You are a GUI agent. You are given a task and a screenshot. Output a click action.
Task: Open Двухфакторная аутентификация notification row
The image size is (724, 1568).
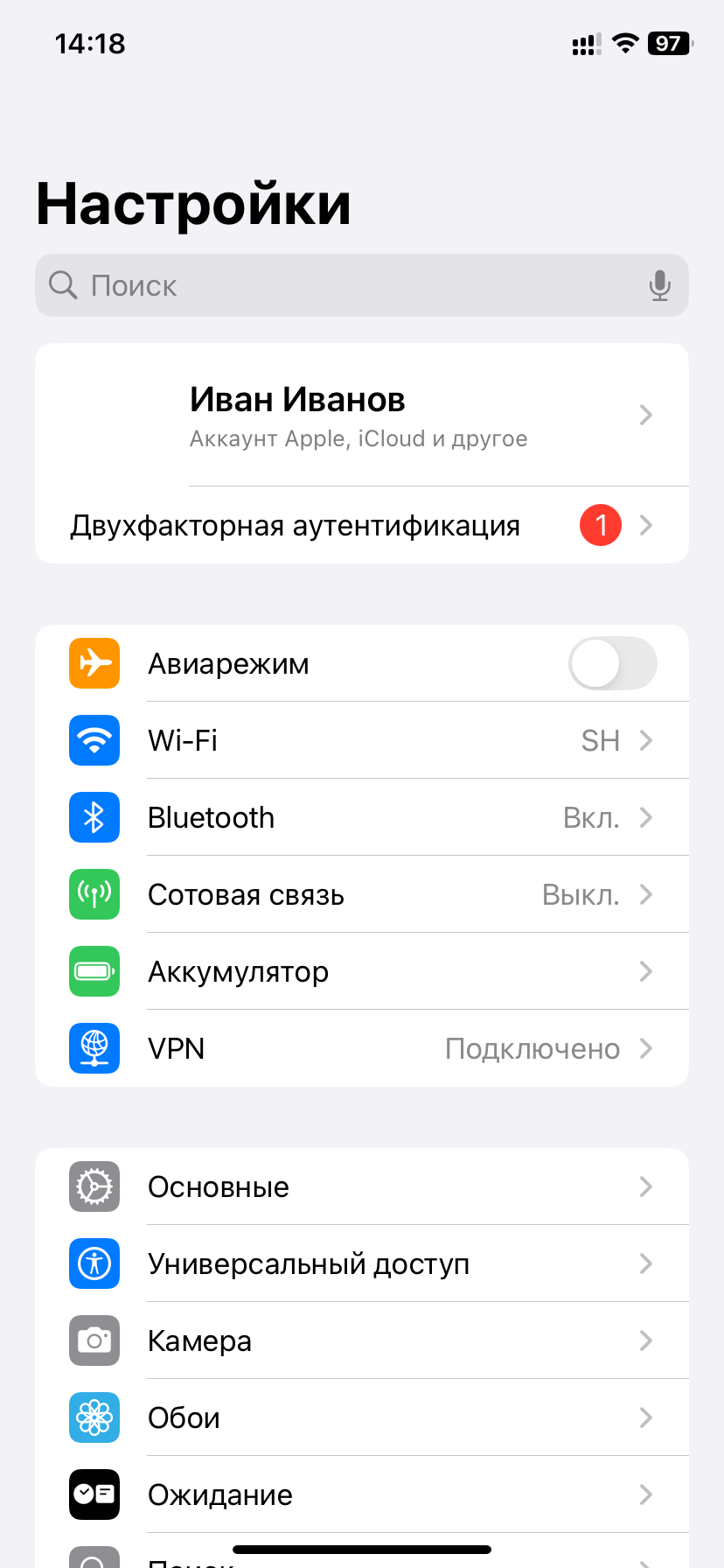[362, 525]
